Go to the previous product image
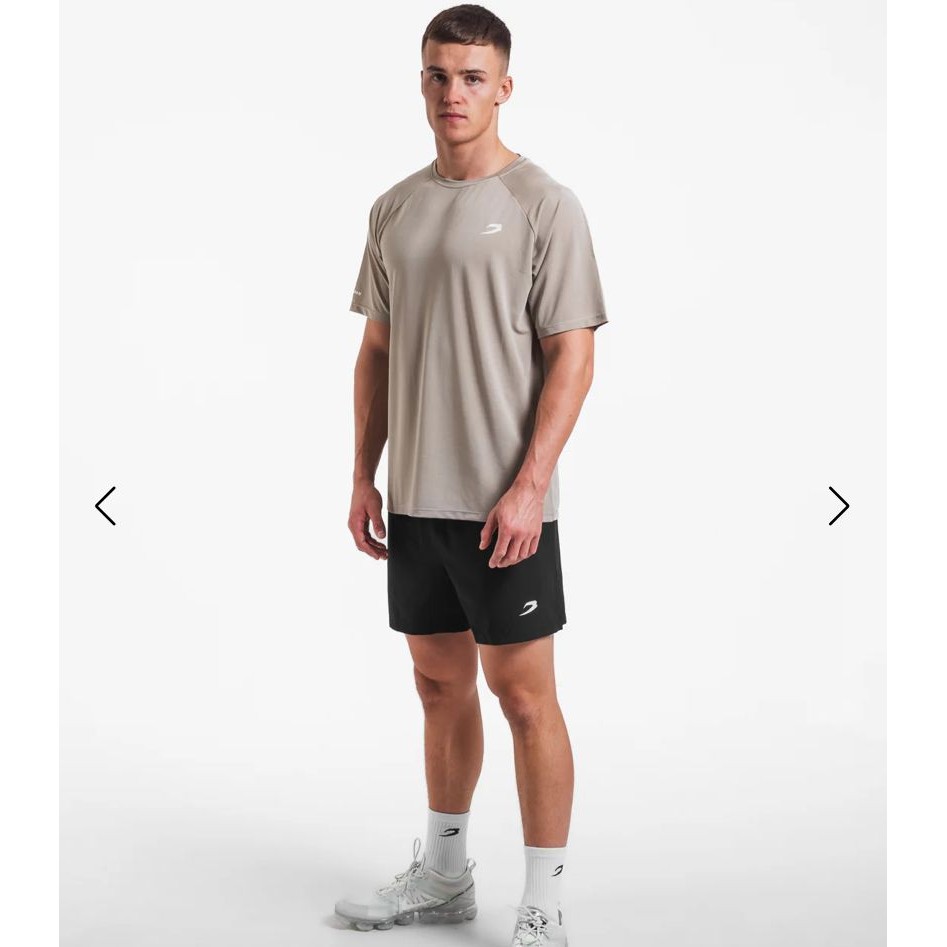Screen dimensions: 947x947 tap(105, 506)
